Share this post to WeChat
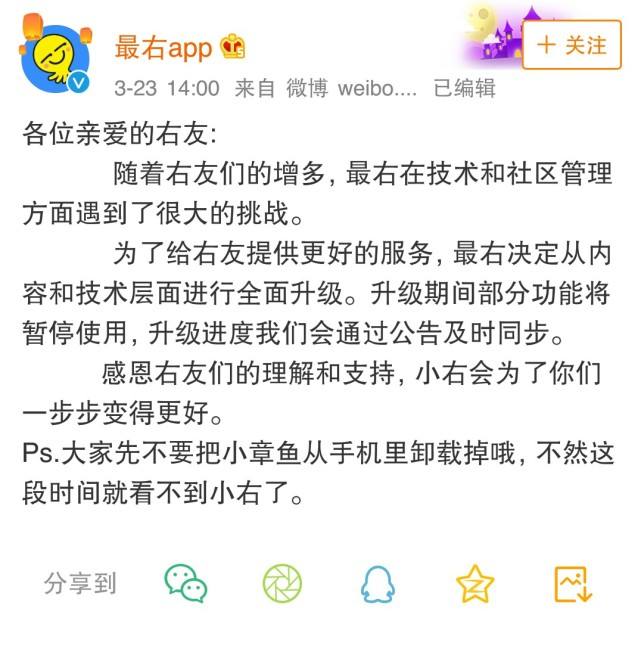Image resolution: width=641 pixels, height=655 pixels. [x=186, y=583]
